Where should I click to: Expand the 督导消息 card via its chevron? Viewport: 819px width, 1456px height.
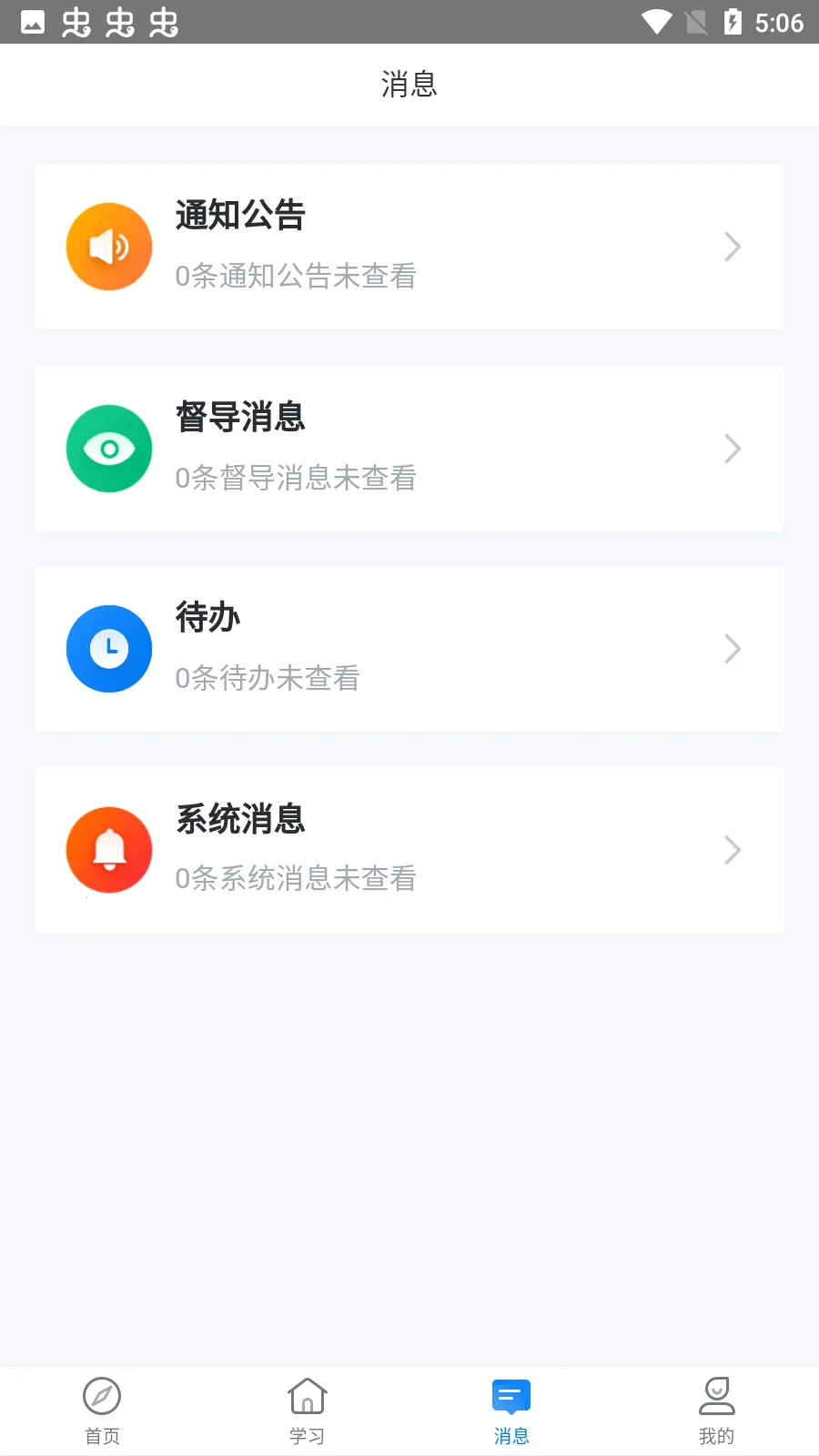733,448
